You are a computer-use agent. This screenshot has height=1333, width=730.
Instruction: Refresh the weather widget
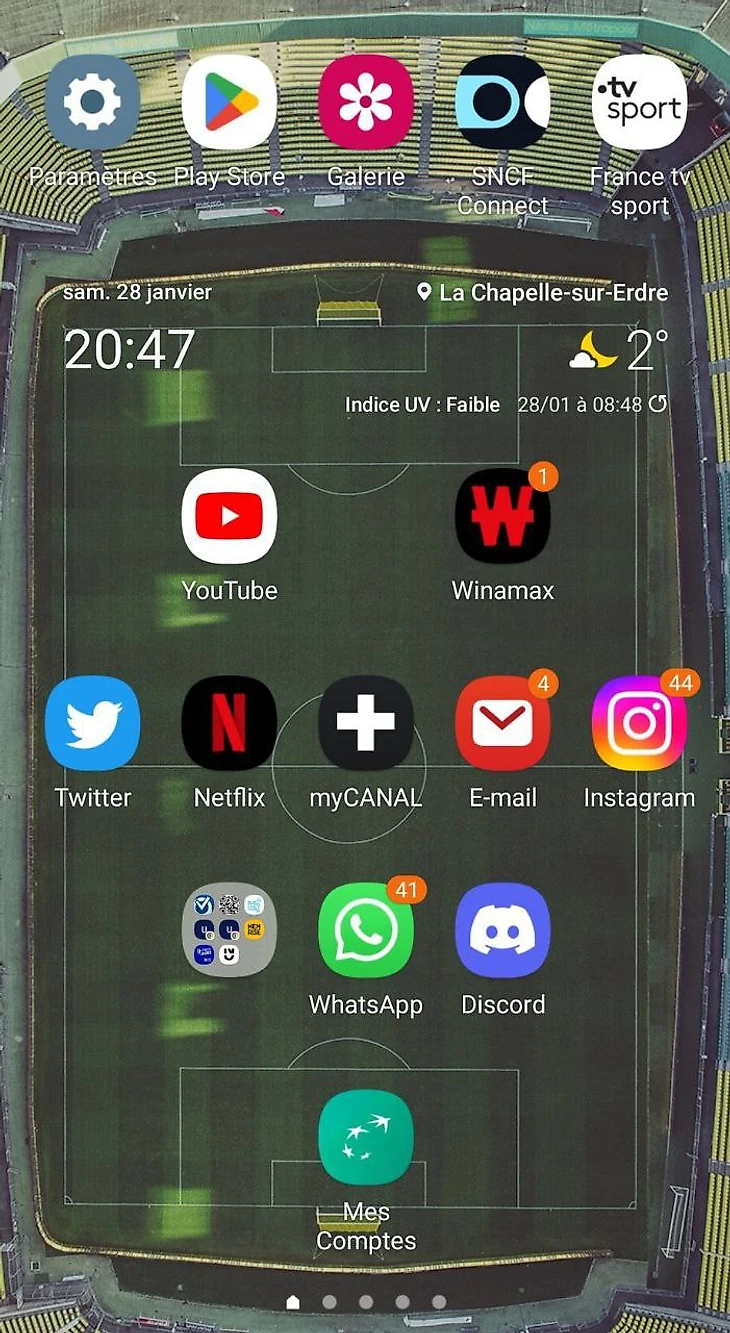pyautogui.click(x=658, y=404)
